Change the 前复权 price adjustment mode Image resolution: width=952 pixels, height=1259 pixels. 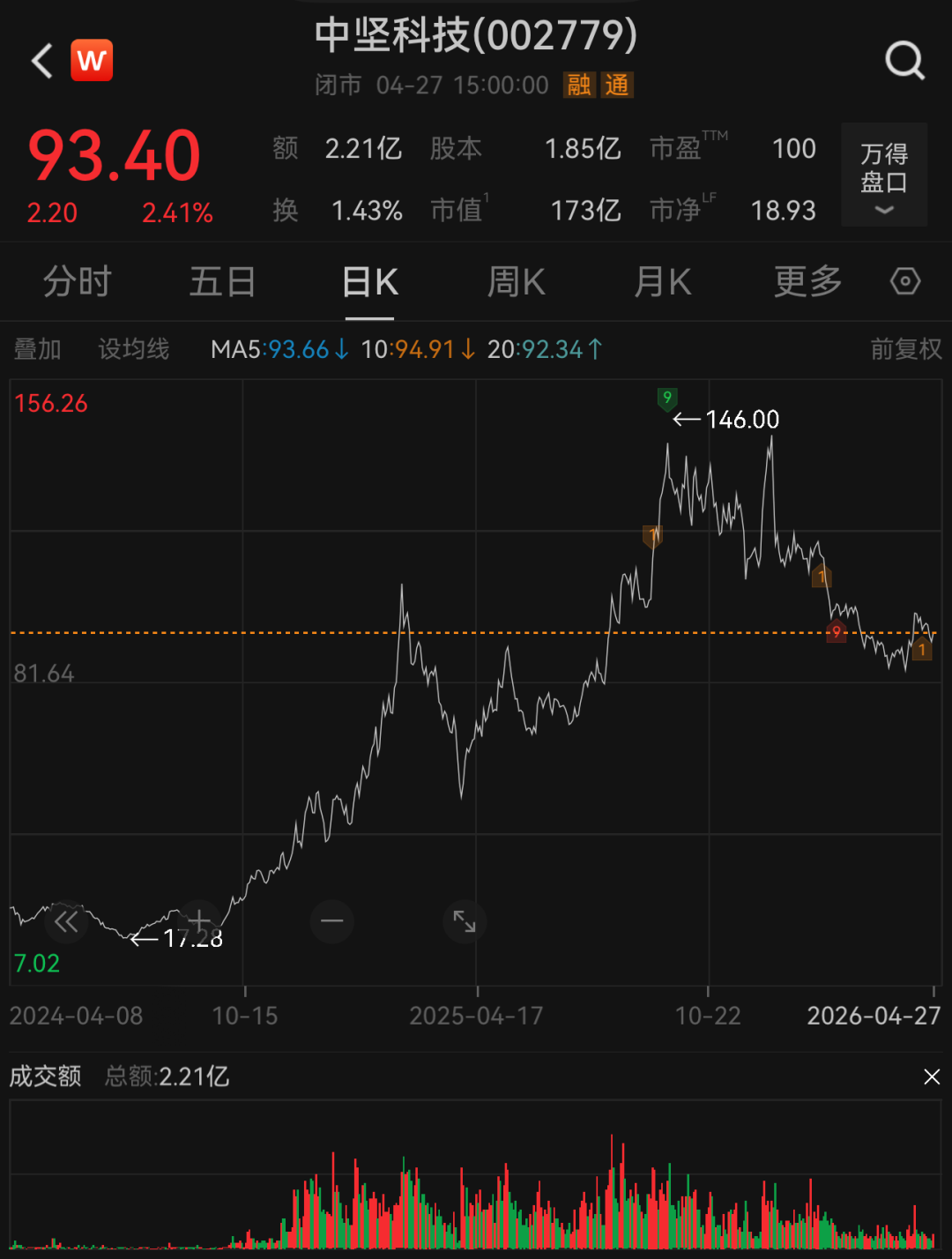[x=905, y=349]
